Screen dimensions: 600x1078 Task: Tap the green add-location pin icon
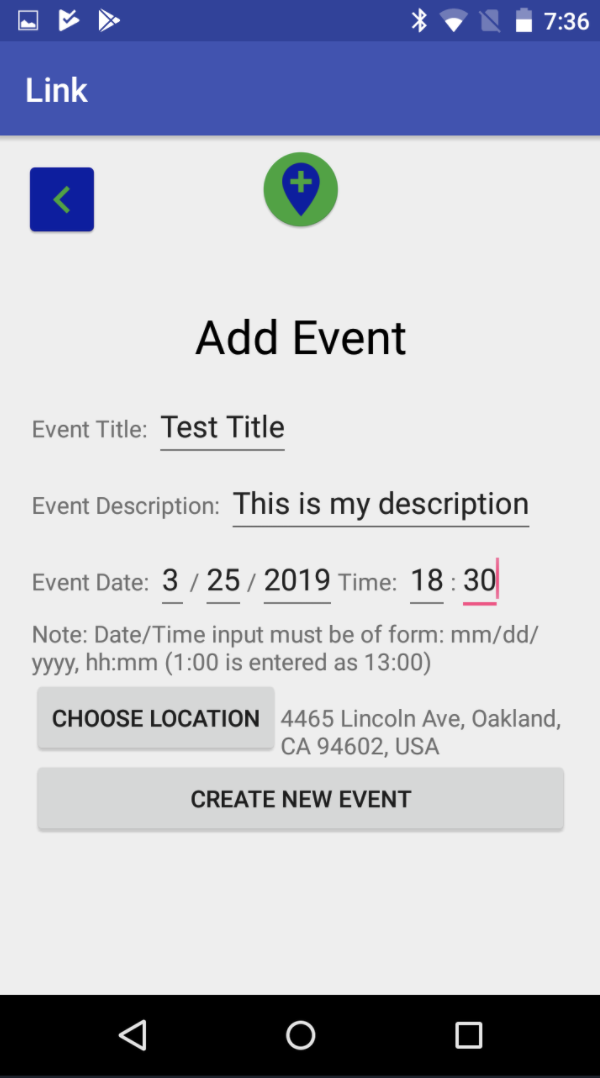click(x=300, y=189)
